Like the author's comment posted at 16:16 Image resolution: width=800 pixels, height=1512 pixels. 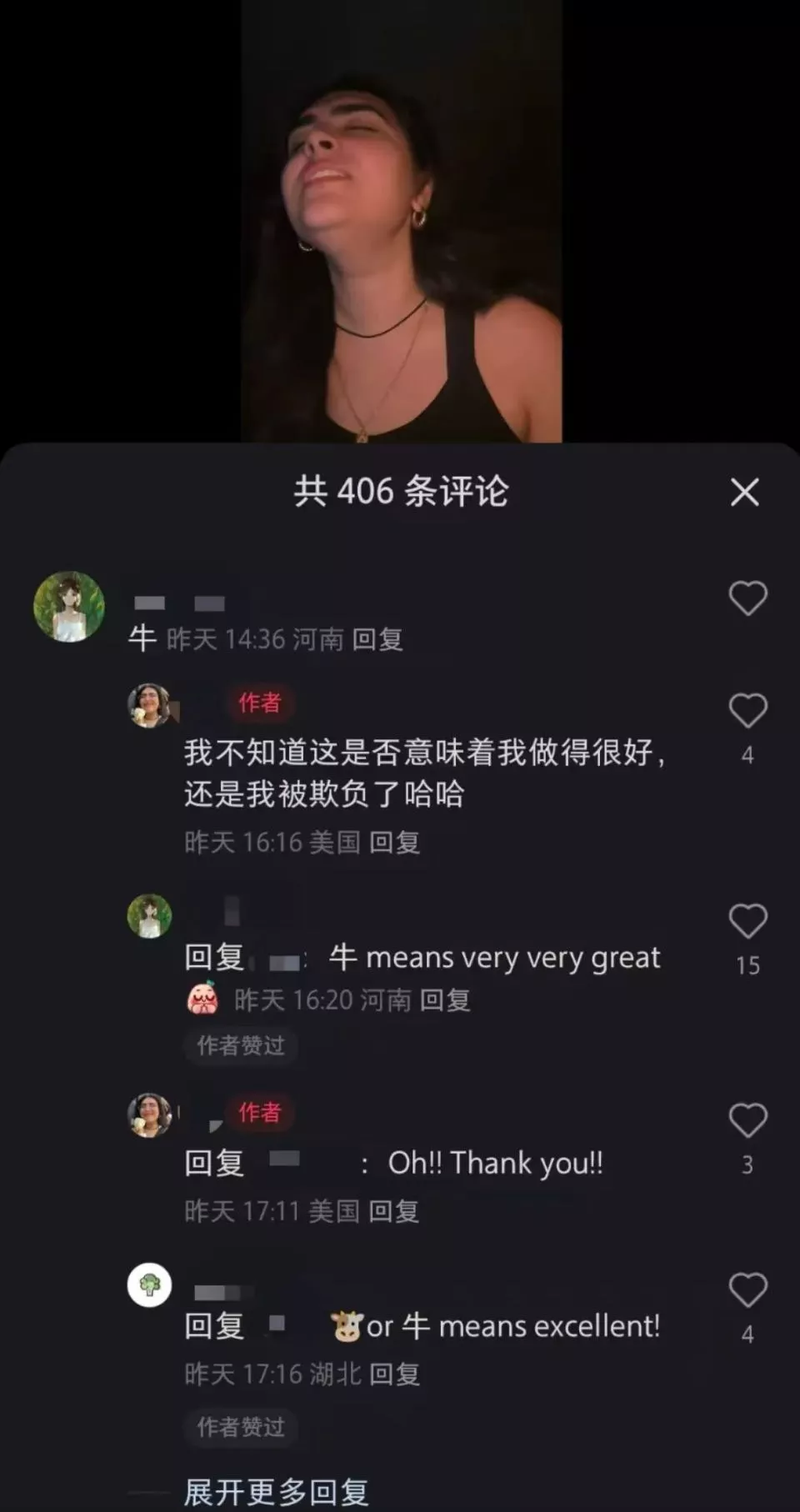747,711
